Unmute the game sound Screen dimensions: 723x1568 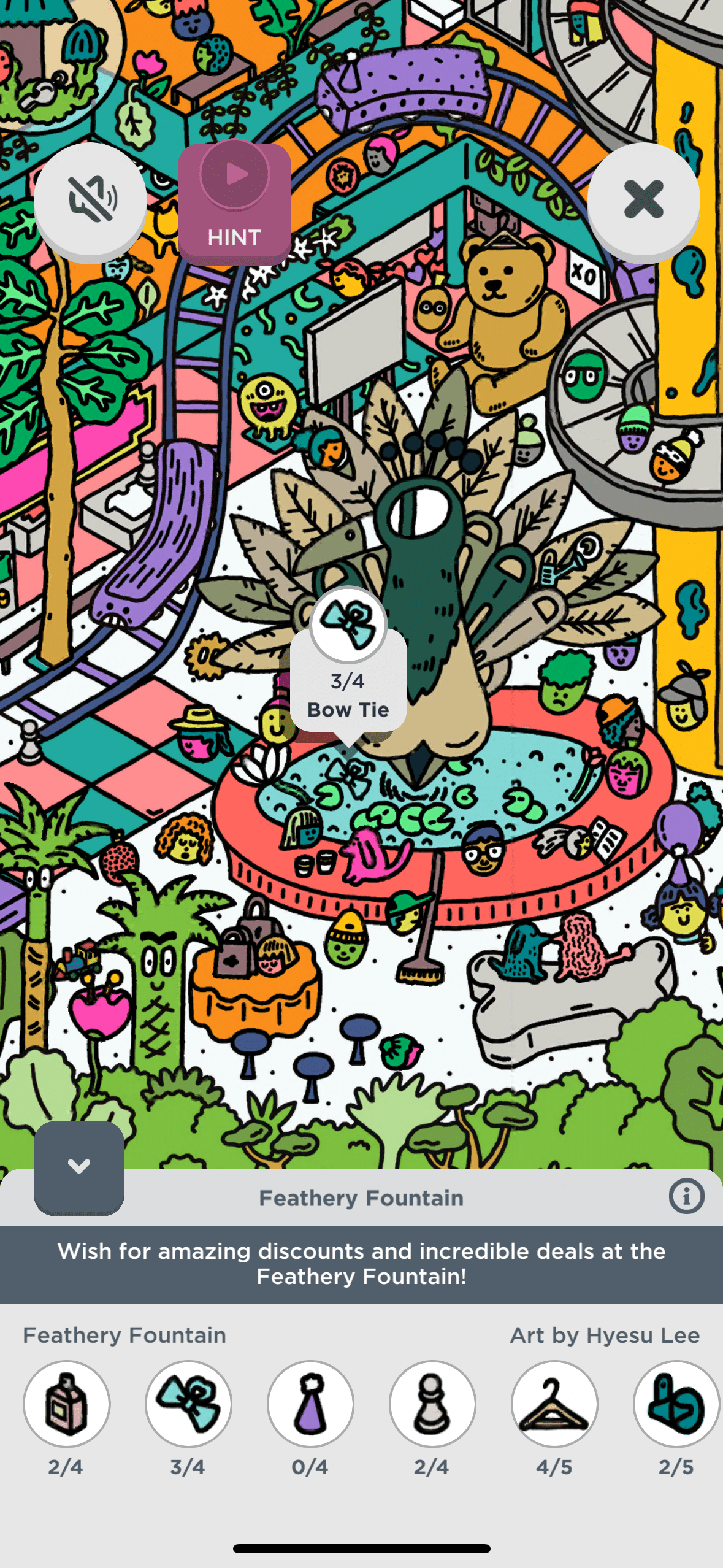point(90,199)
